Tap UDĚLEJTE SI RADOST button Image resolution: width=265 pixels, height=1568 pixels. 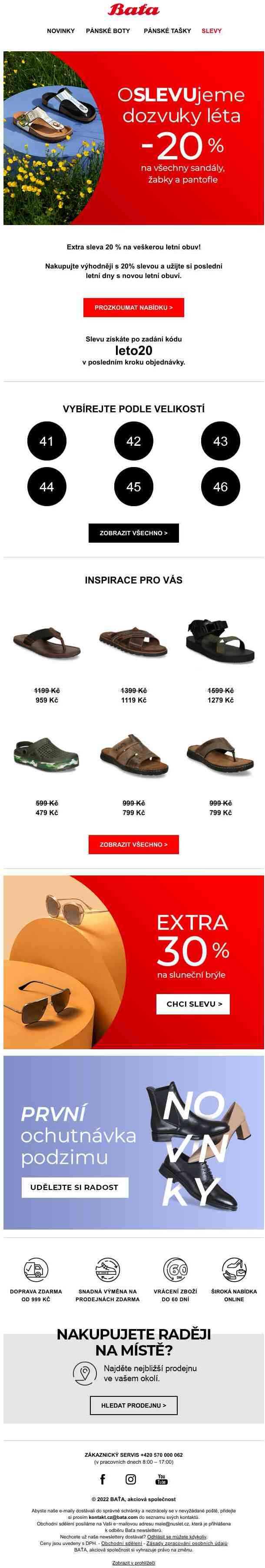[74, 1187]
